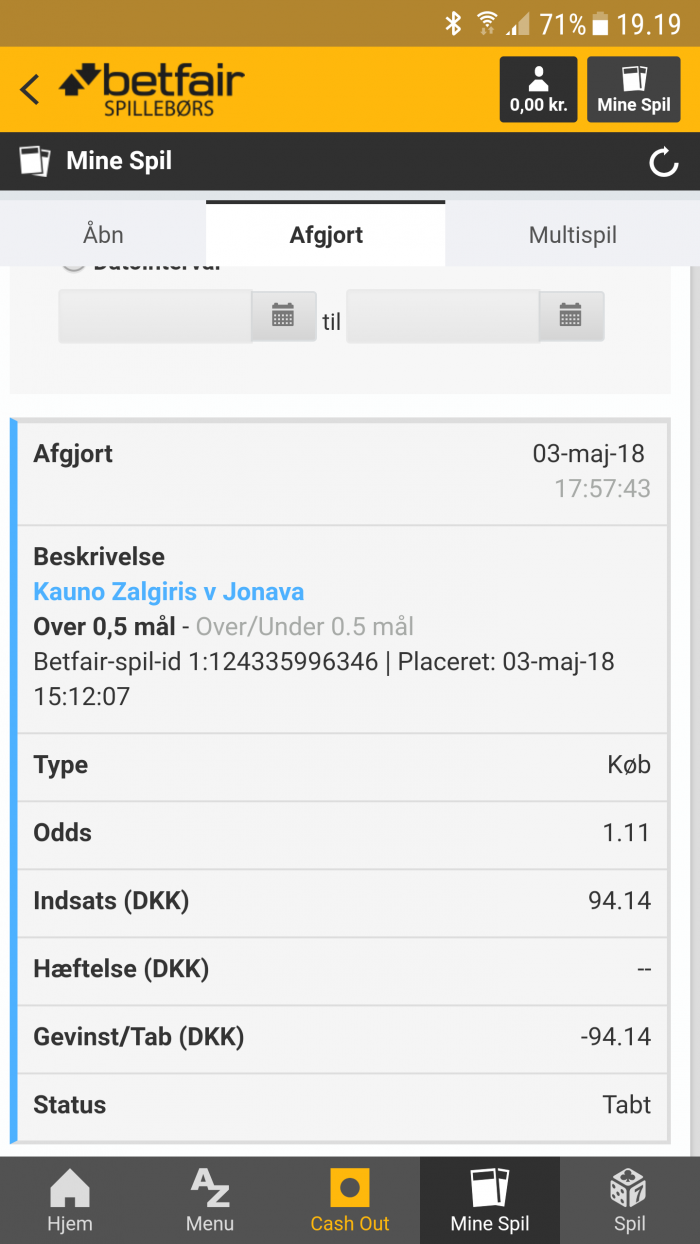Refresh the Mine Spil list
This screenshot has height=1244, width=700.
coord(664,162)
